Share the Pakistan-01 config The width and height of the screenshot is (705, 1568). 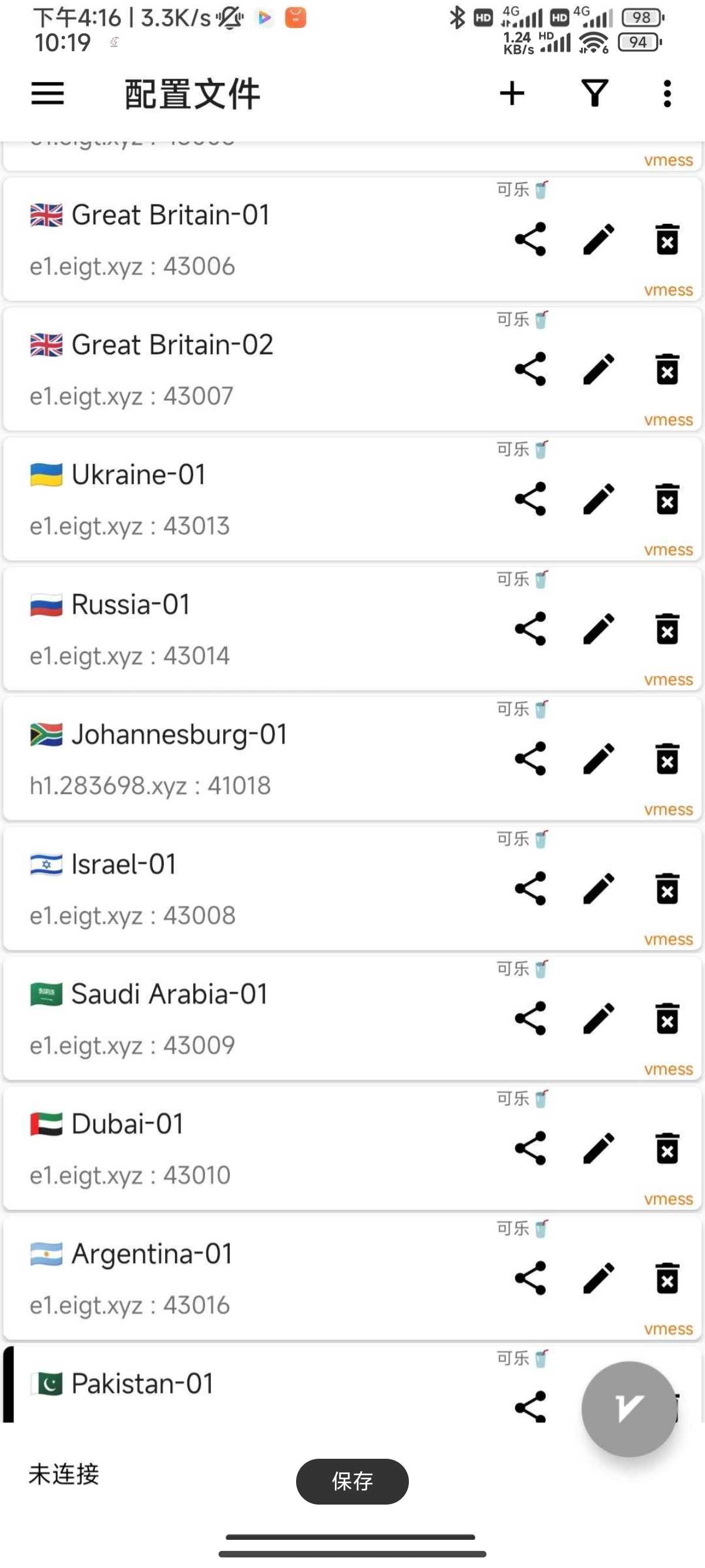pyautogui.click(x=530, y=1407)
